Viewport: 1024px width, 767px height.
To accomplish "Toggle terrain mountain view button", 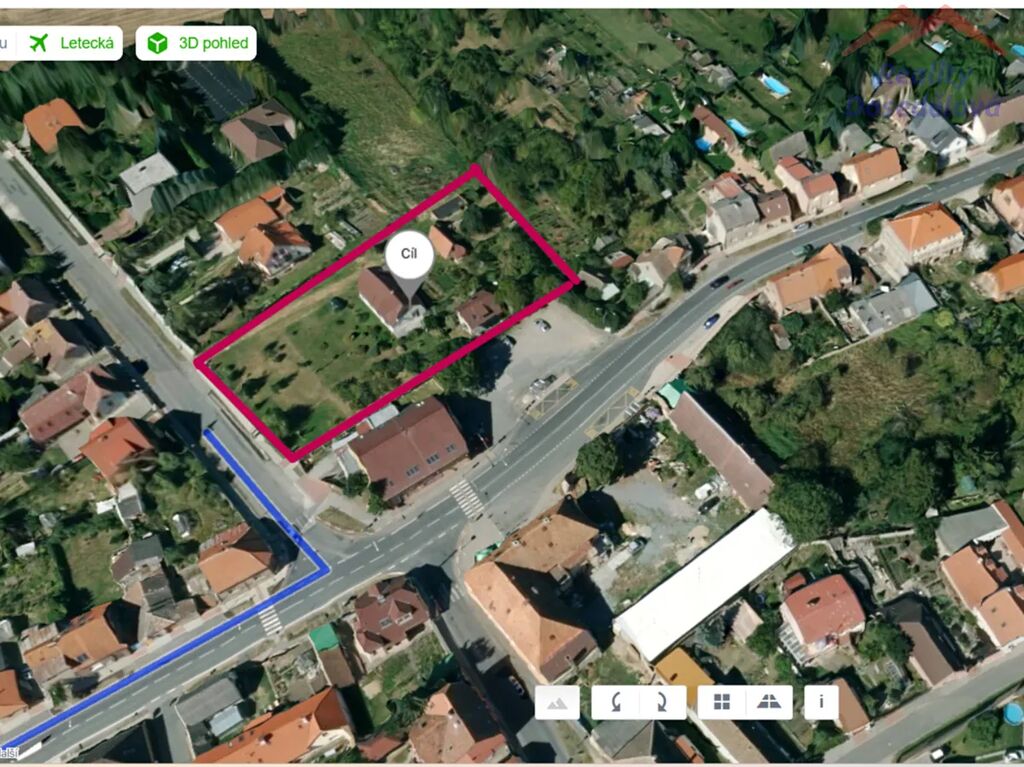I will pyautogui.click(x=557, y=702).
